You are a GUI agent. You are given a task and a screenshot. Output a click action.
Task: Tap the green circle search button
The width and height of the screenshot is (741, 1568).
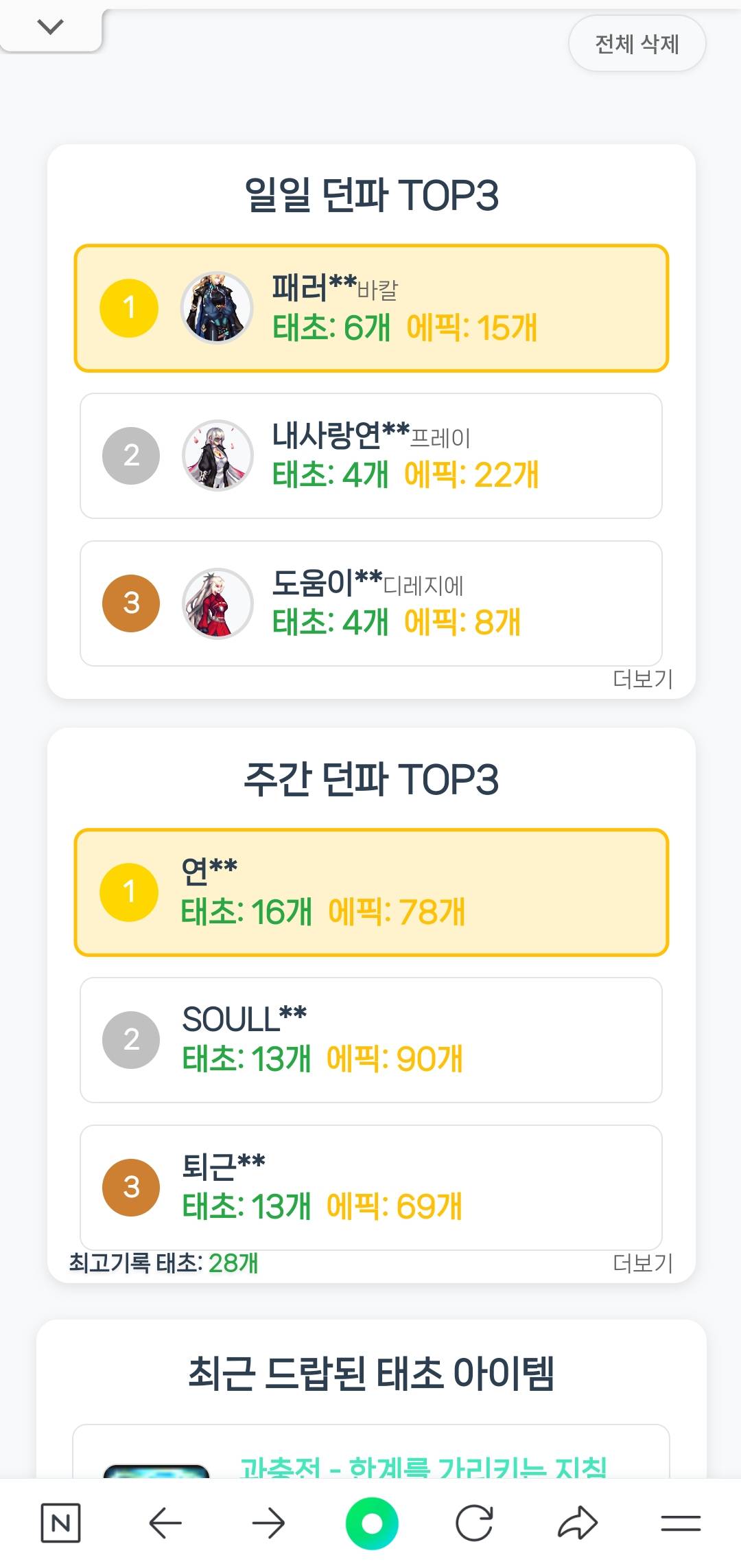[371, 1523]
